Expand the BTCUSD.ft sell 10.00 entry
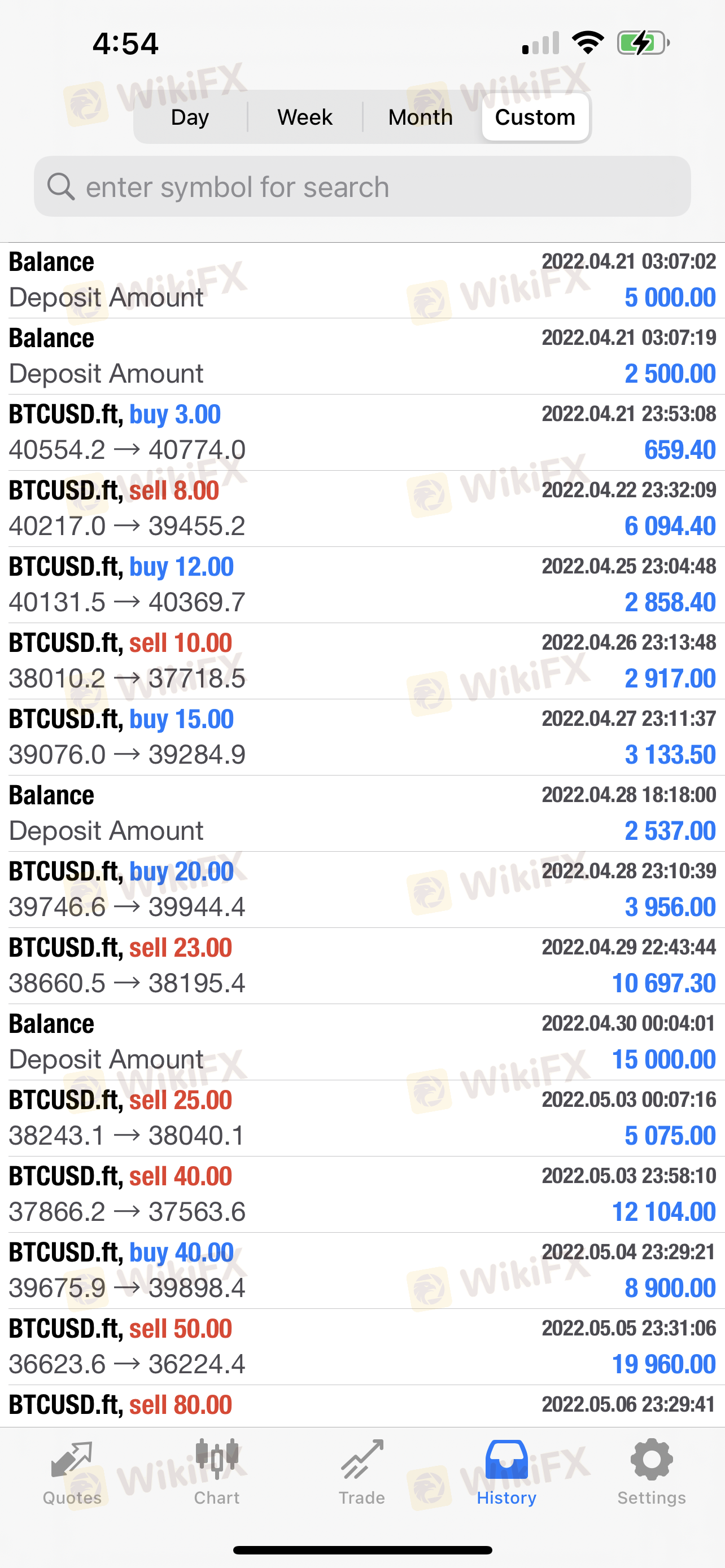Viewport: 725px width, 1568px height. point(362,660)
